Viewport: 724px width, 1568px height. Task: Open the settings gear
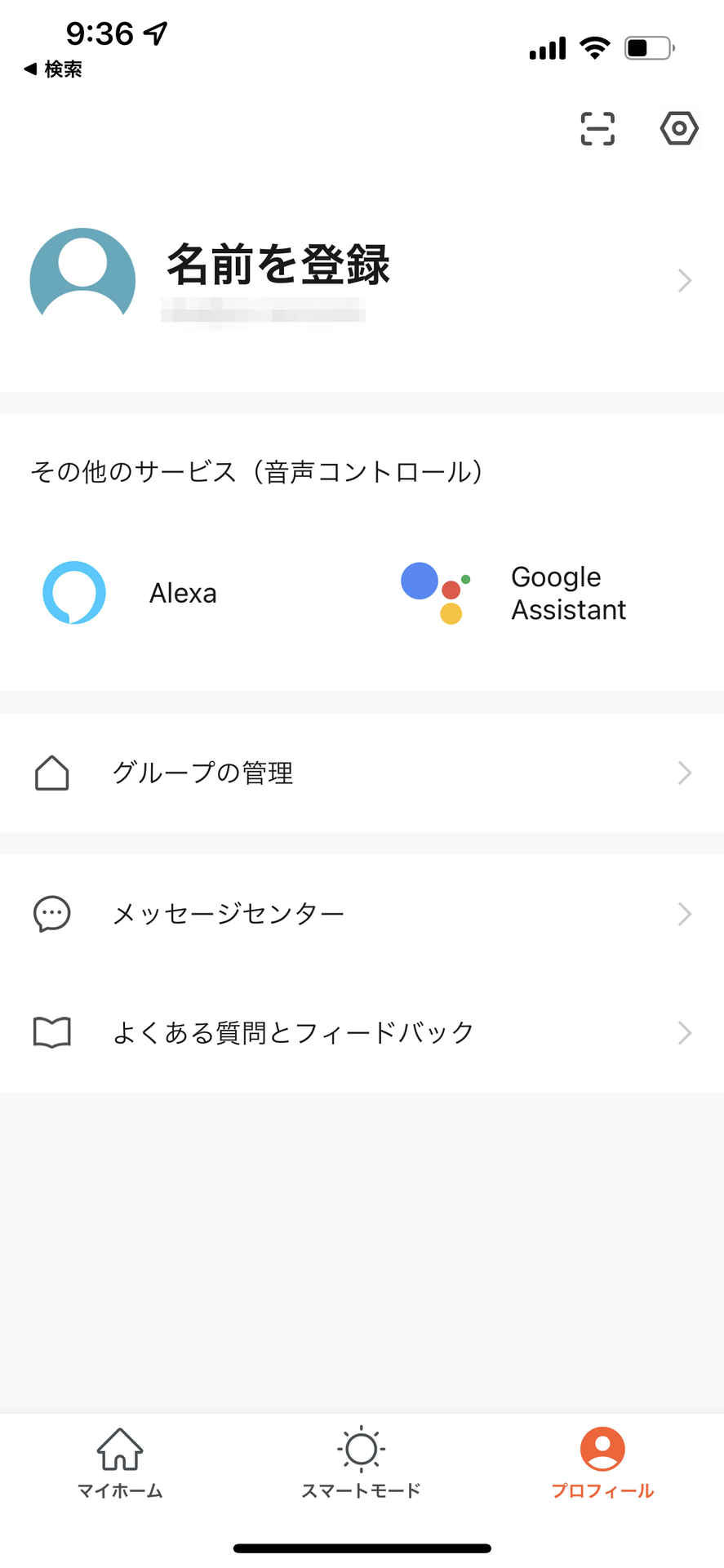tap(678, 128)
